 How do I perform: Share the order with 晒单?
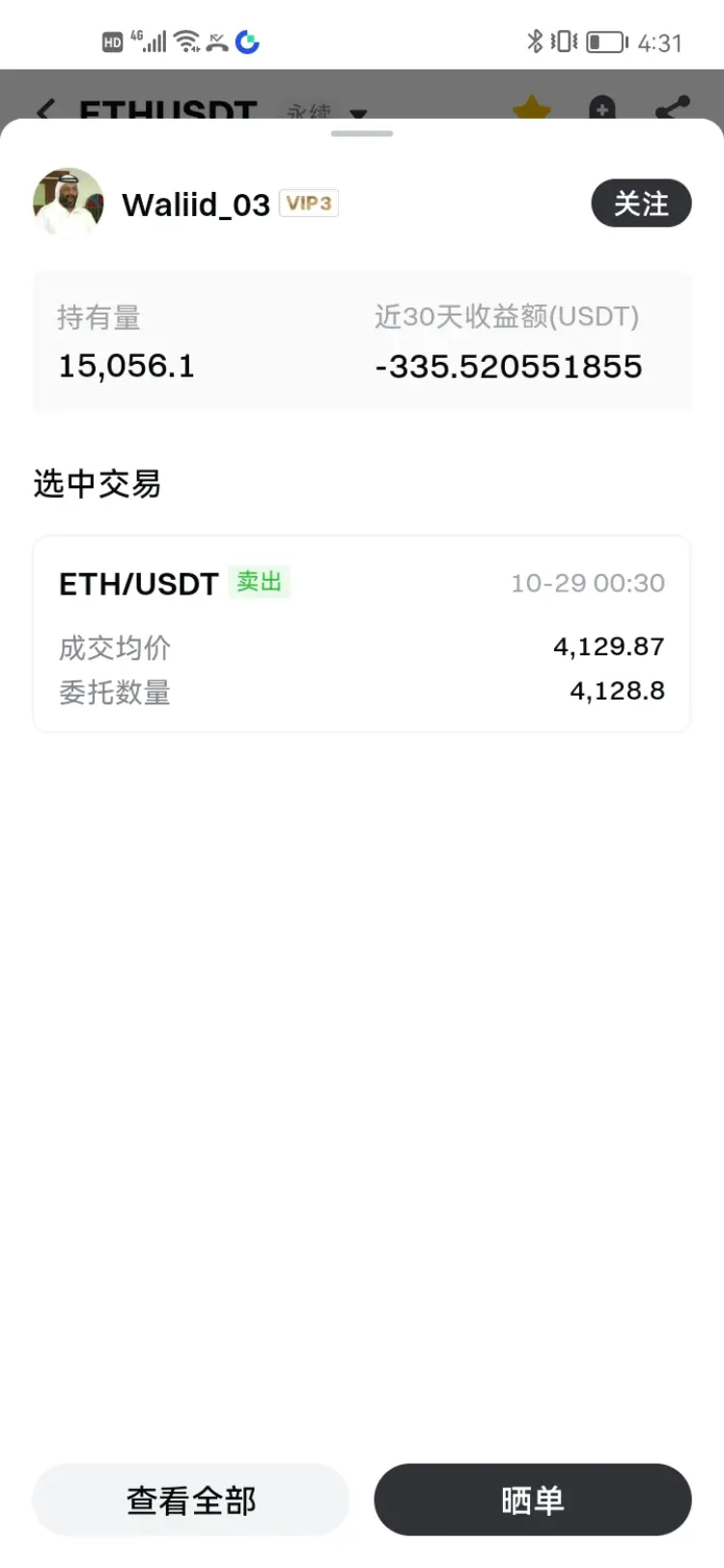tap(533, 1499)
